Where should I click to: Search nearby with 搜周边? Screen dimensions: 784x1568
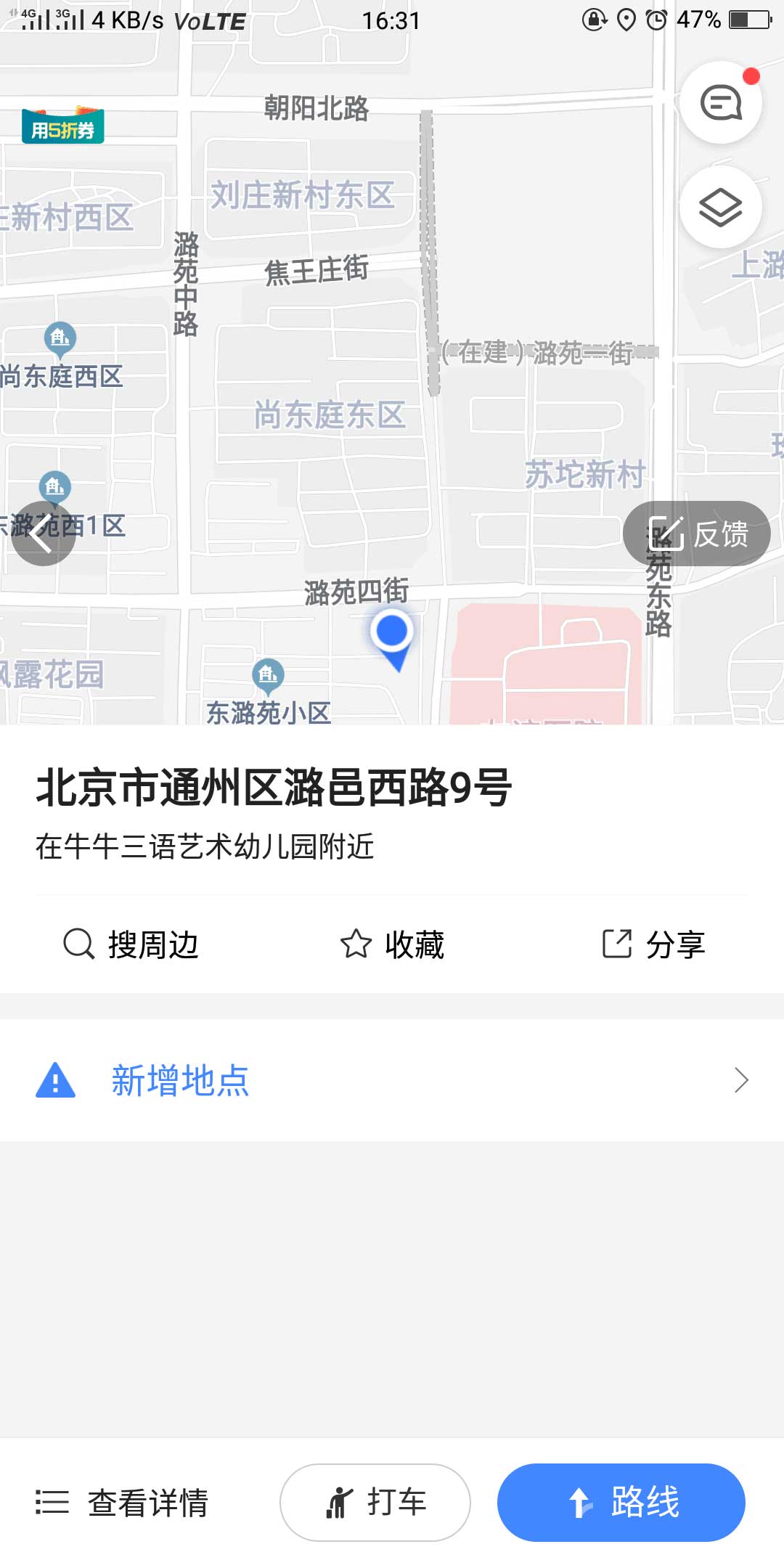[x=131, y=944]
